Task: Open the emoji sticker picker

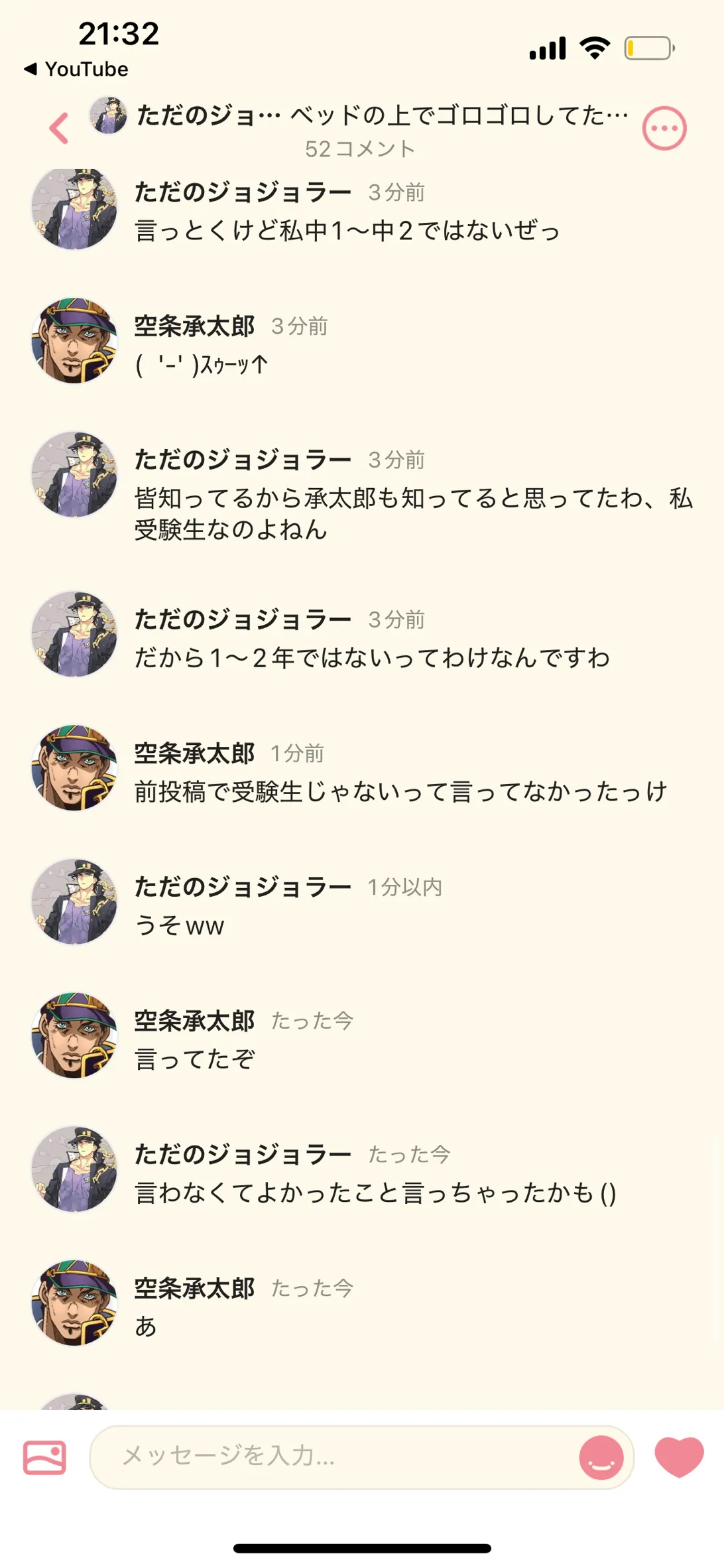Action: pyautogui.click(x=601, y=1457)
